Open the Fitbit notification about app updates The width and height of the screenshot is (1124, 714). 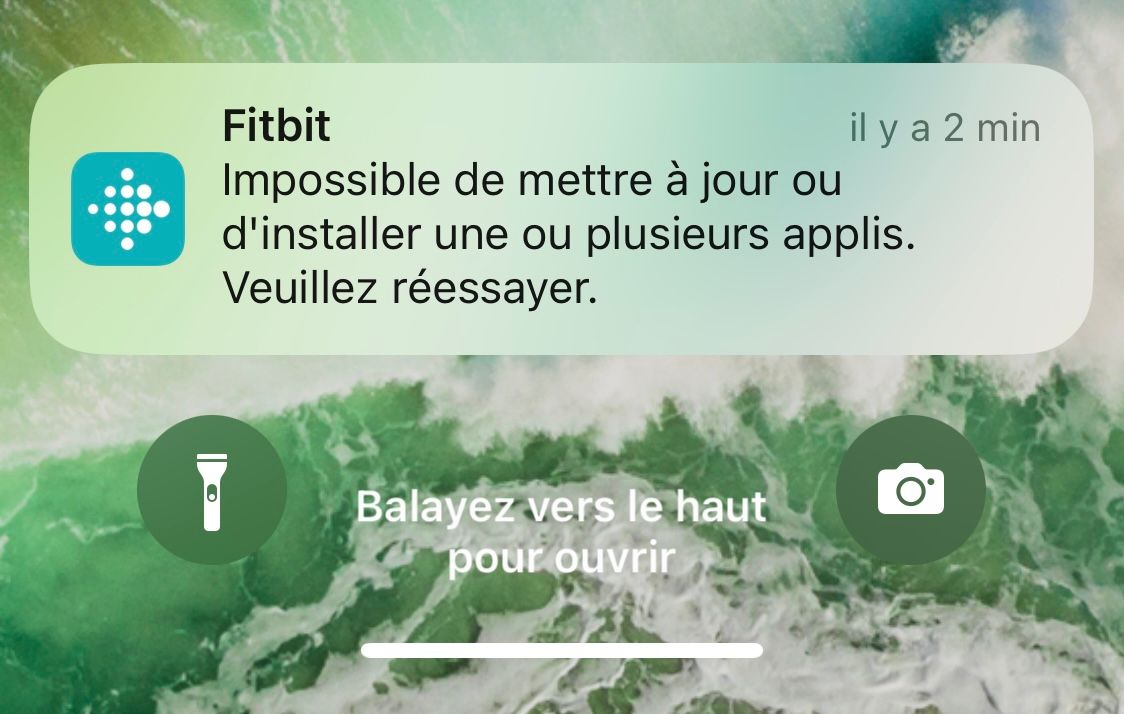tap(560, 208)
